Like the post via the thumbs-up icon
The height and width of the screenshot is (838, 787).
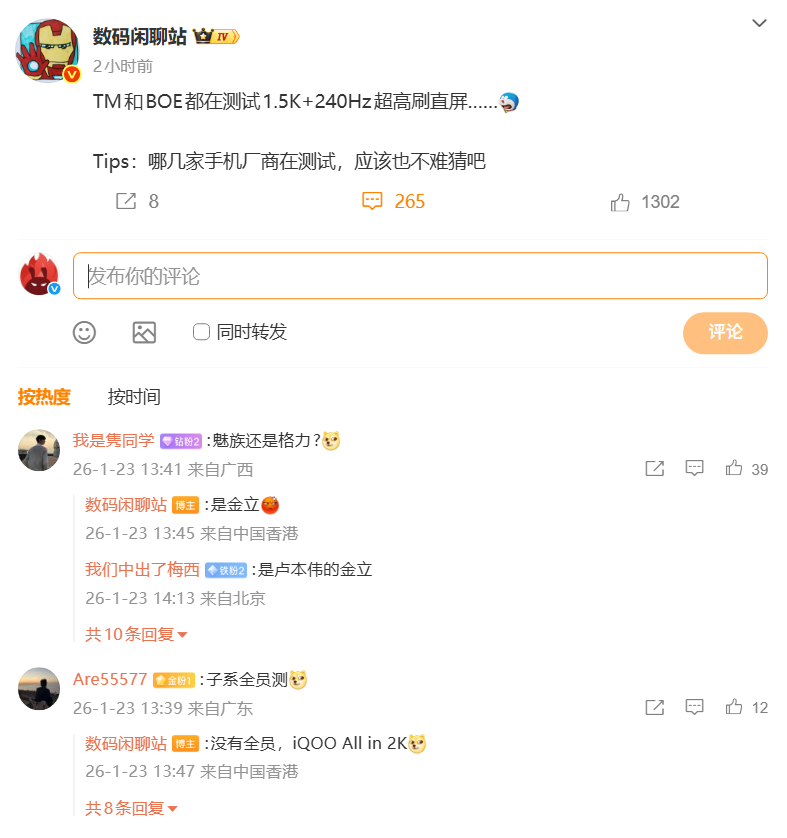click(x=622, y=201)
